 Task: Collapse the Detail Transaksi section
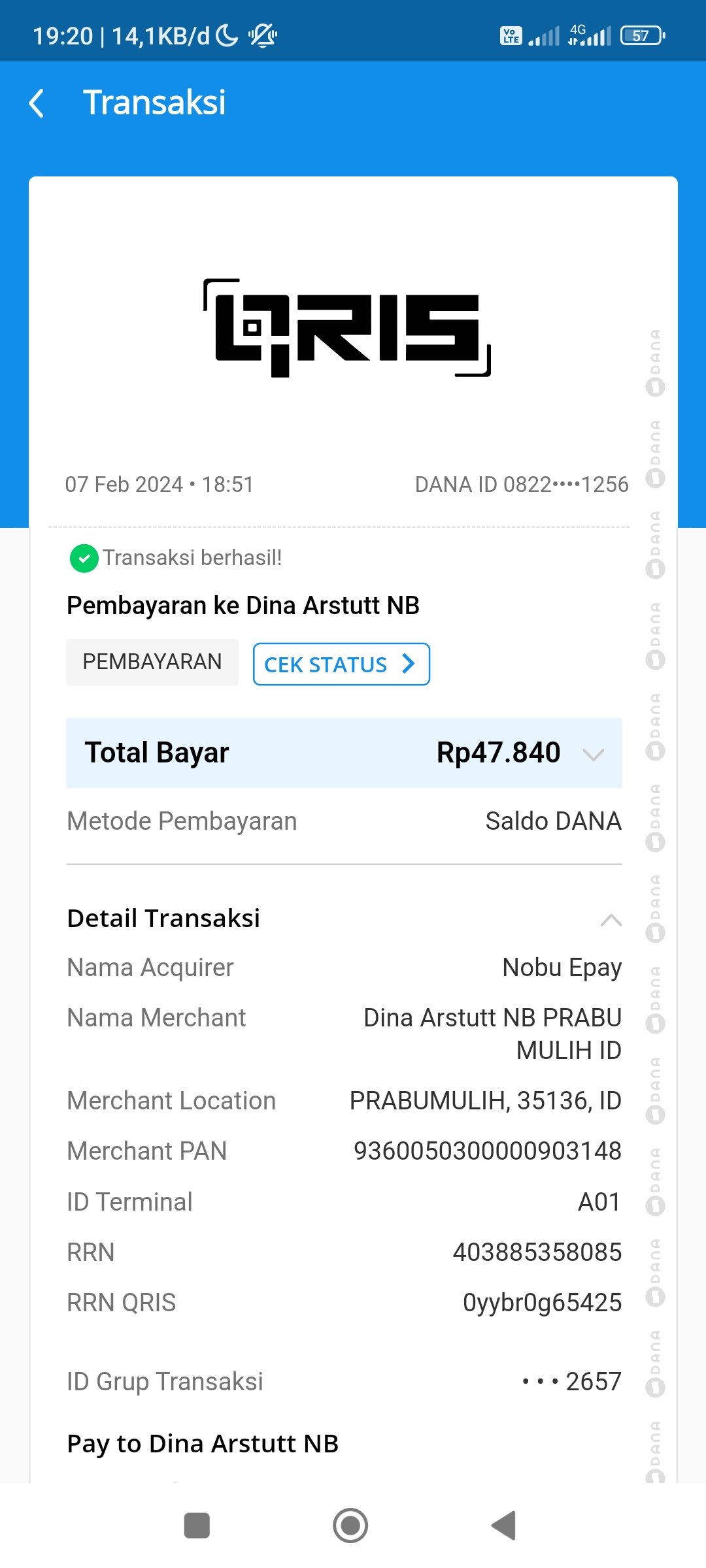point(611,920)
